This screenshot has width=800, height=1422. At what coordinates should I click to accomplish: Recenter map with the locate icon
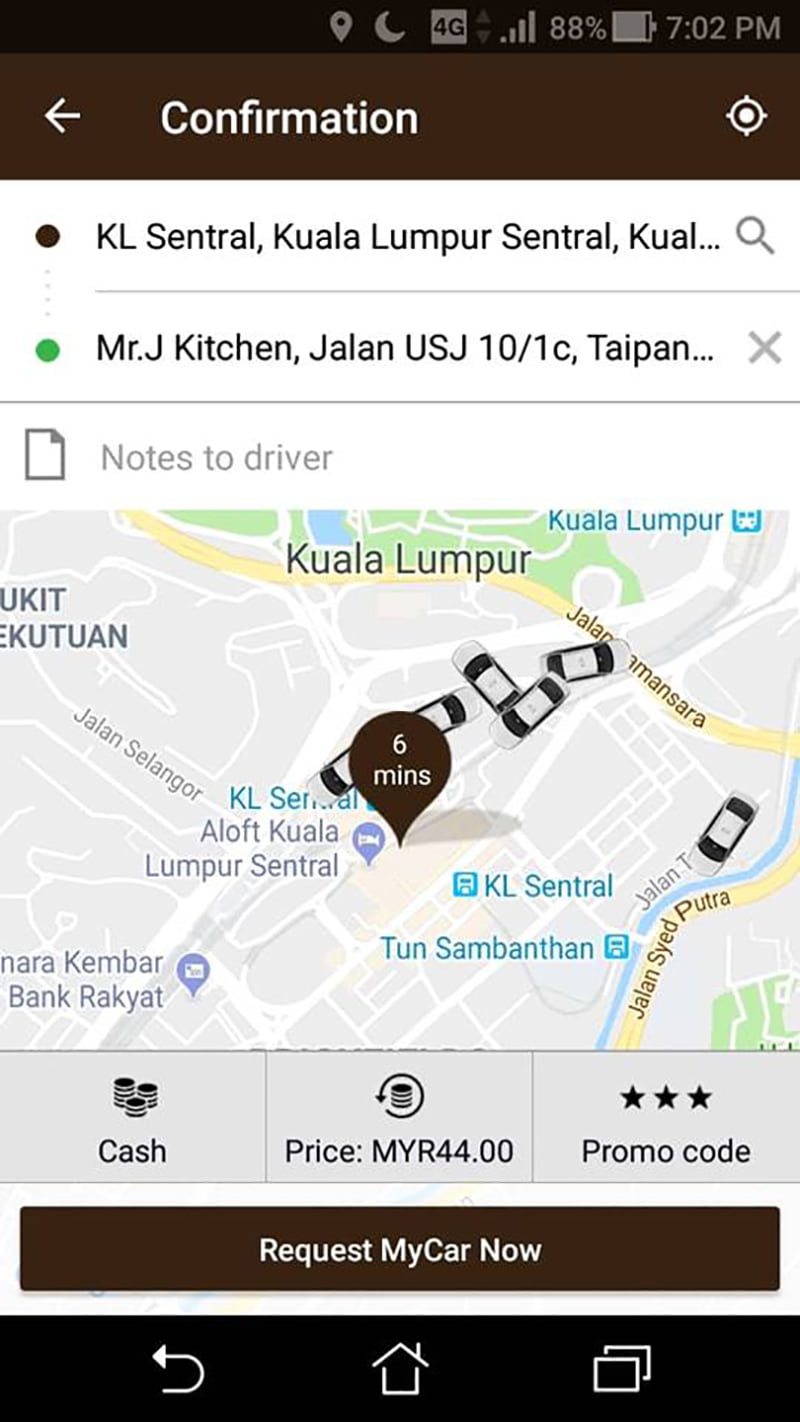click(x=746, y=117)
